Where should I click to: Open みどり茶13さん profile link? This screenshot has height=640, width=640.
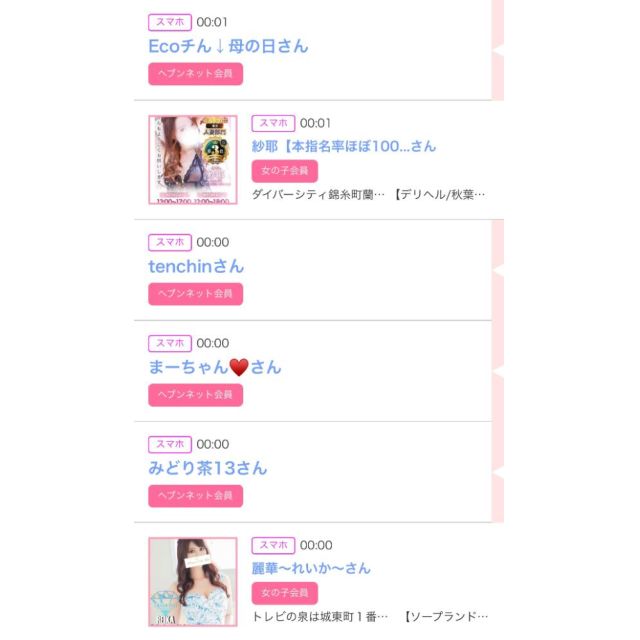pos(207,468)
